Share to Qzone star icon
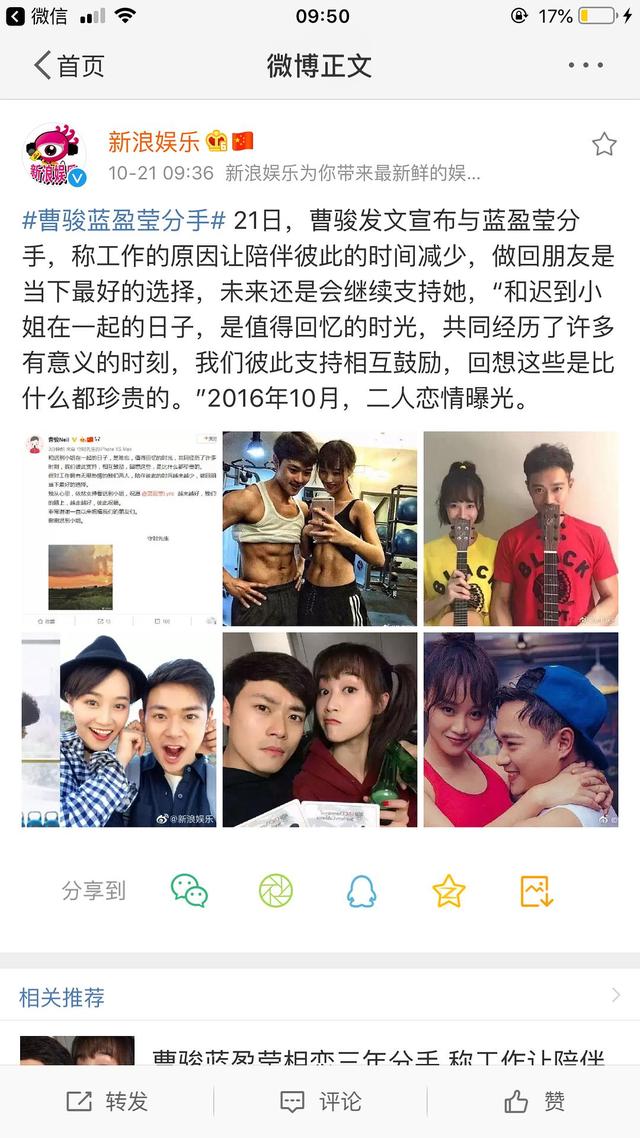Image resolution: width=640 pixels, height=1138 pixels. (448, 890)
